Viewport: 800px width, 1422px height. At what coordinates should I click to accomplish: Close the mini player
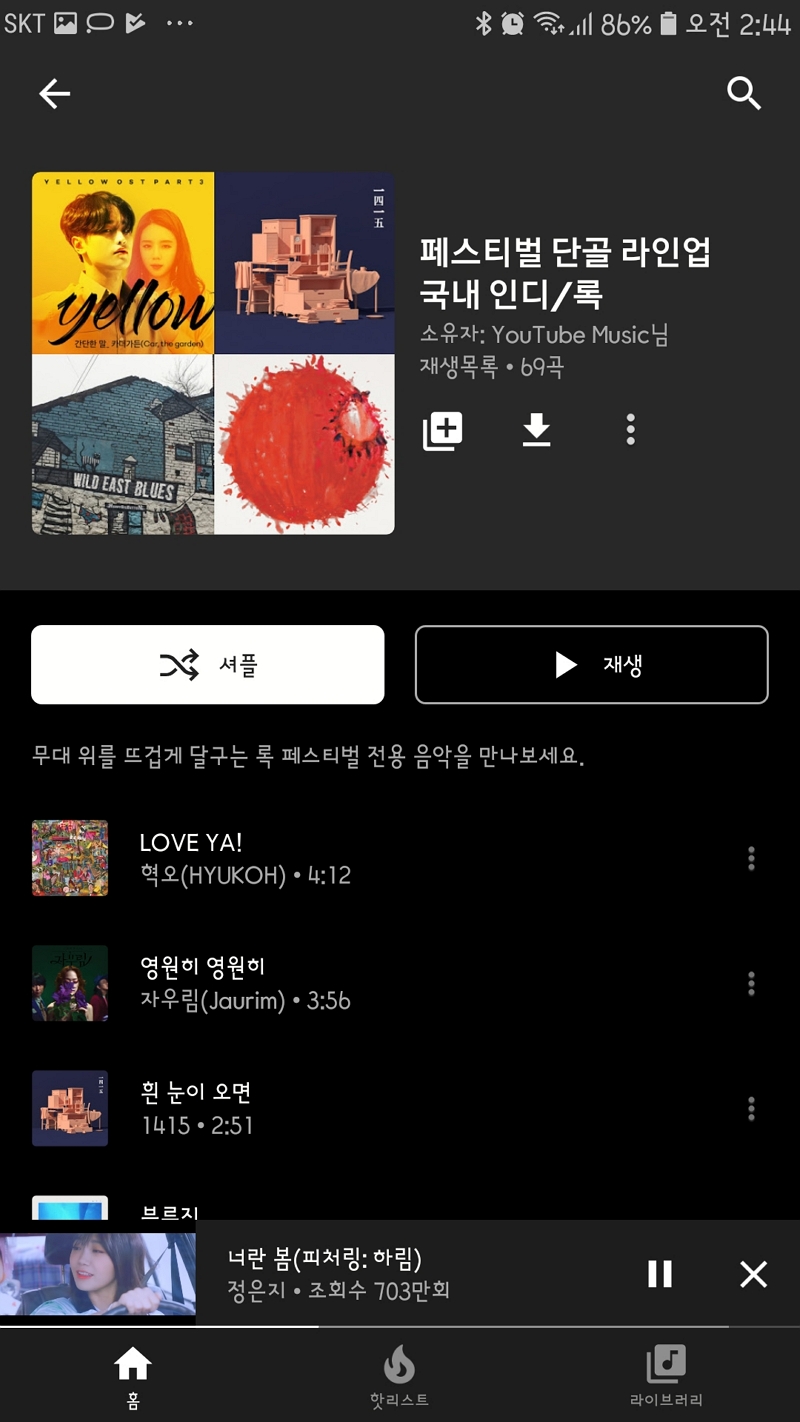click(753, 1274)
